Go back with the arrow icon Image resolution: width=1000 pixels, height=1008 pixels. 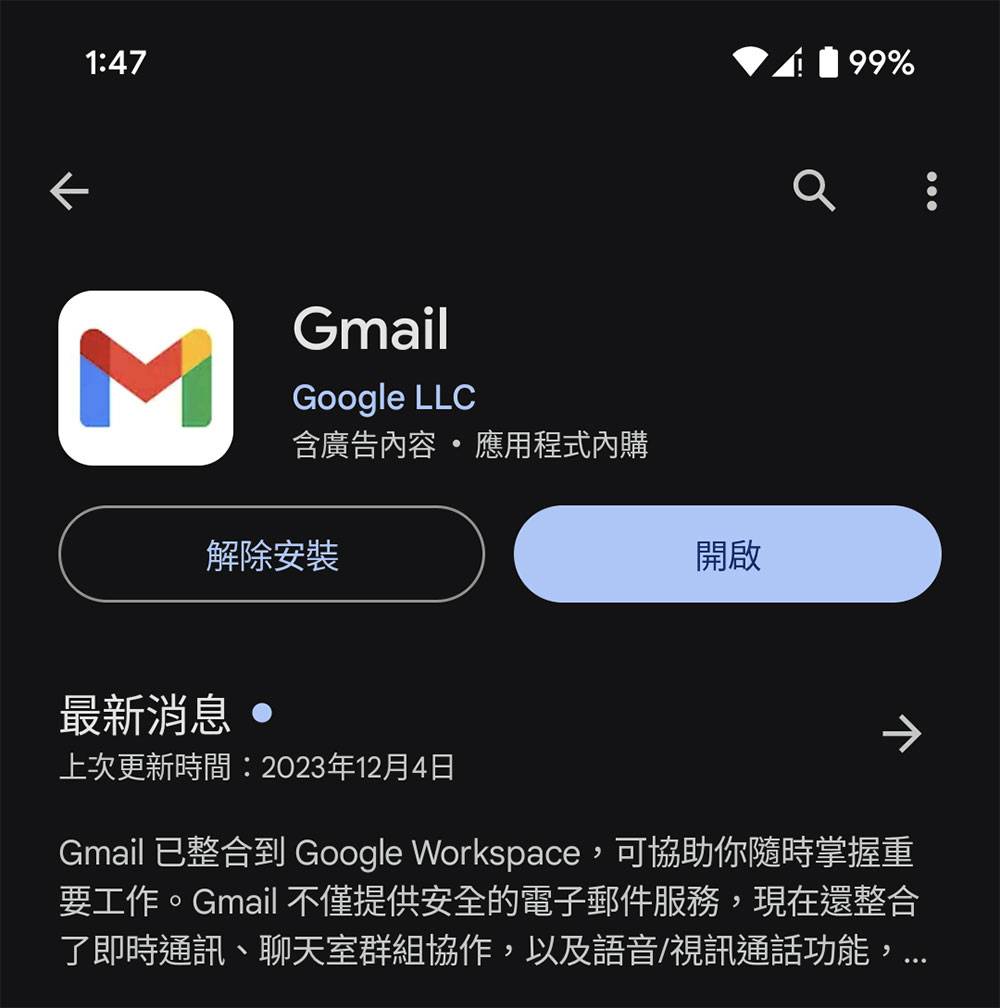point(69,191)
